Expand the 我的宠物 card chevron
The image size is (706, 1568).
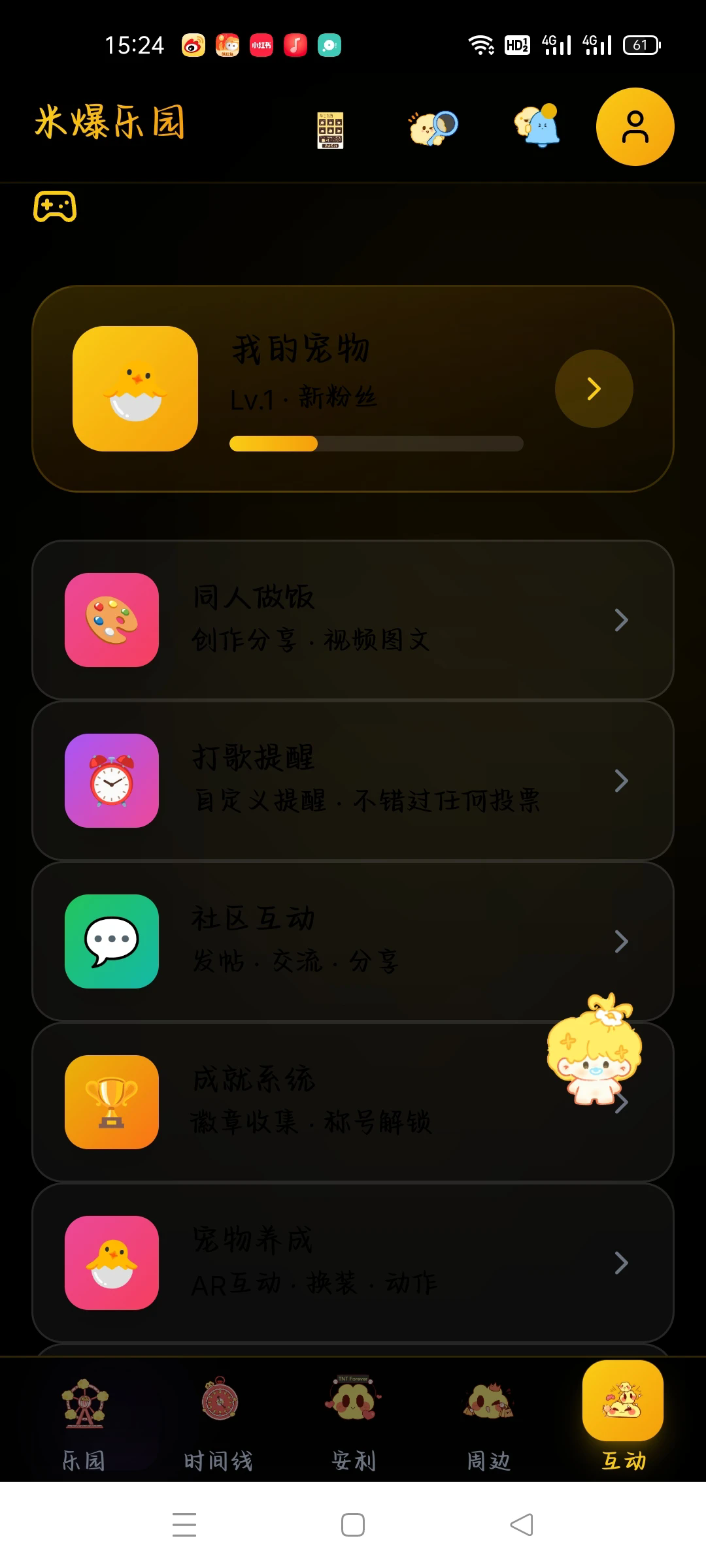click(593, 388)
